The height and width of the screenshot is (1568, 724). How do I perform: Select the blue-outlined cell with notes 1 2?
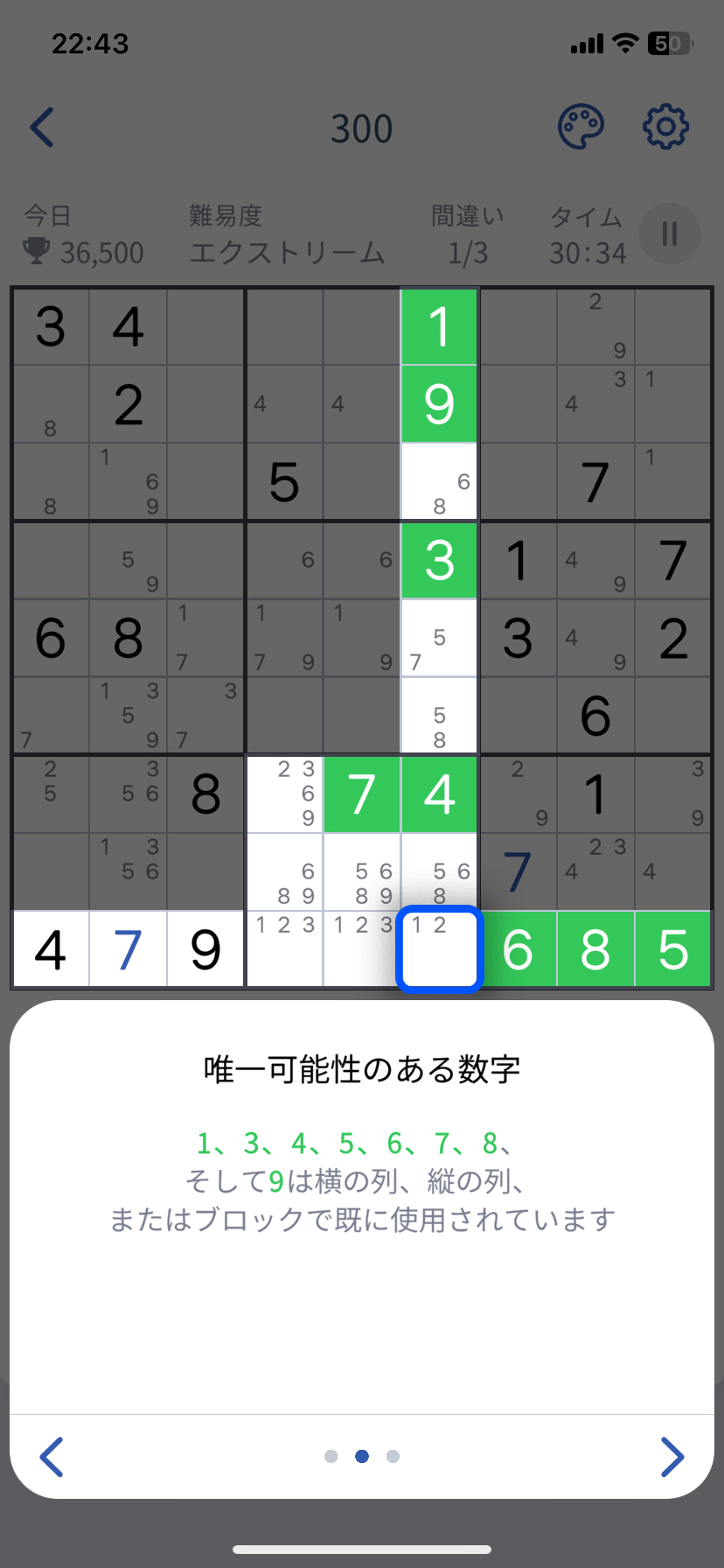point(440,949)
